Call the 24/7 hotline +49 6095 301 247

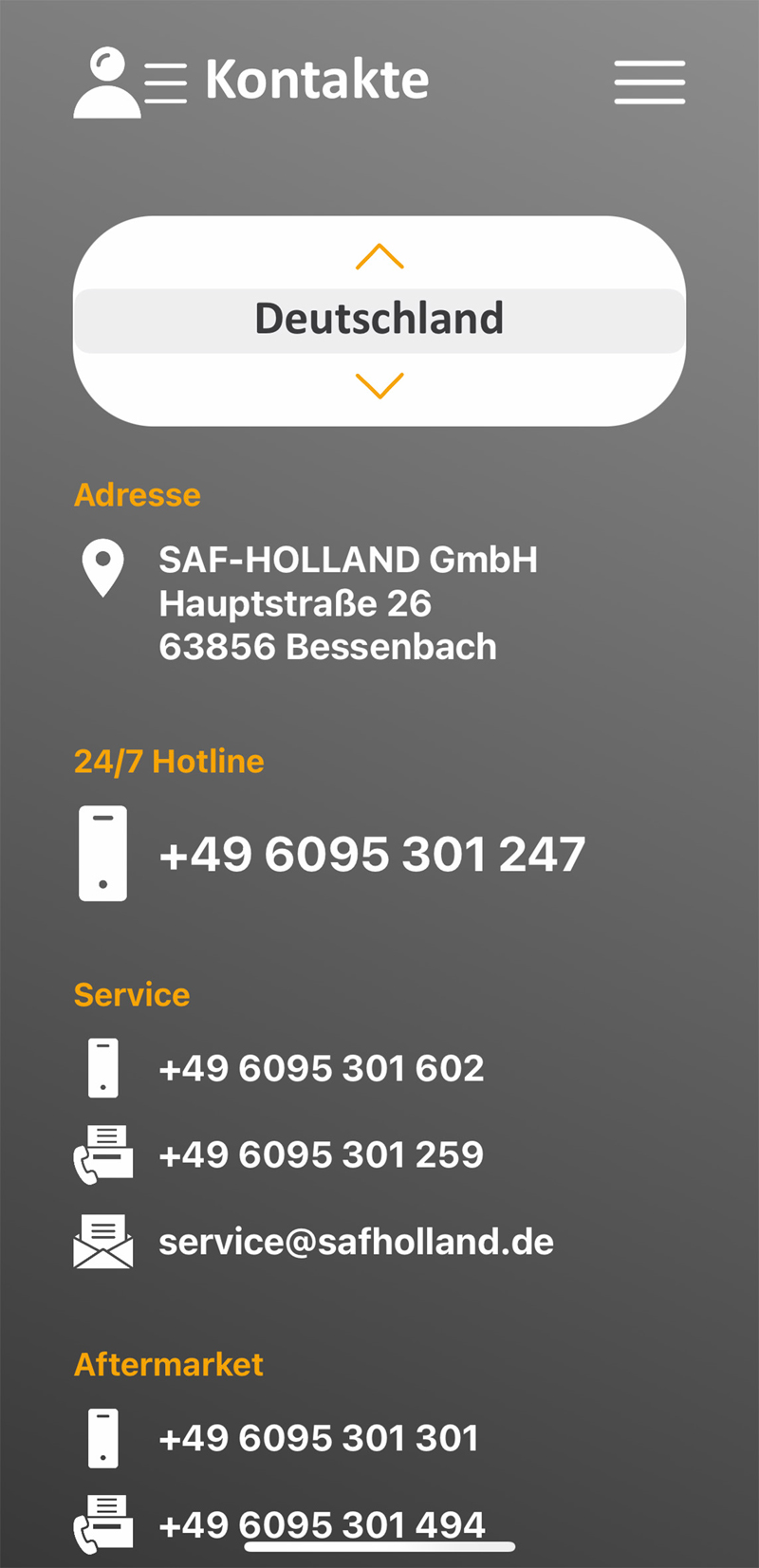tap(372, 855)
